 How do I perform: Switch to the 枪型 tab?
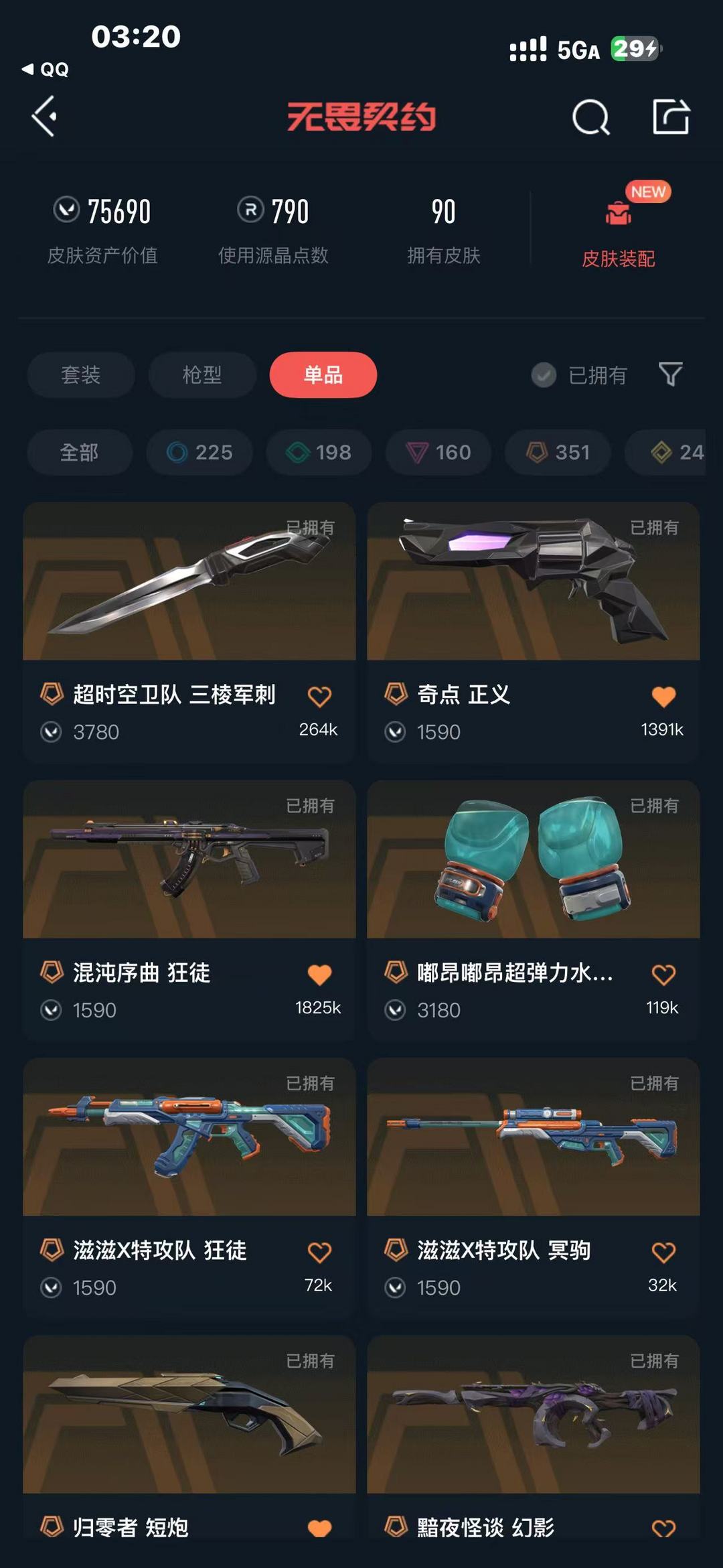(202, 374)
